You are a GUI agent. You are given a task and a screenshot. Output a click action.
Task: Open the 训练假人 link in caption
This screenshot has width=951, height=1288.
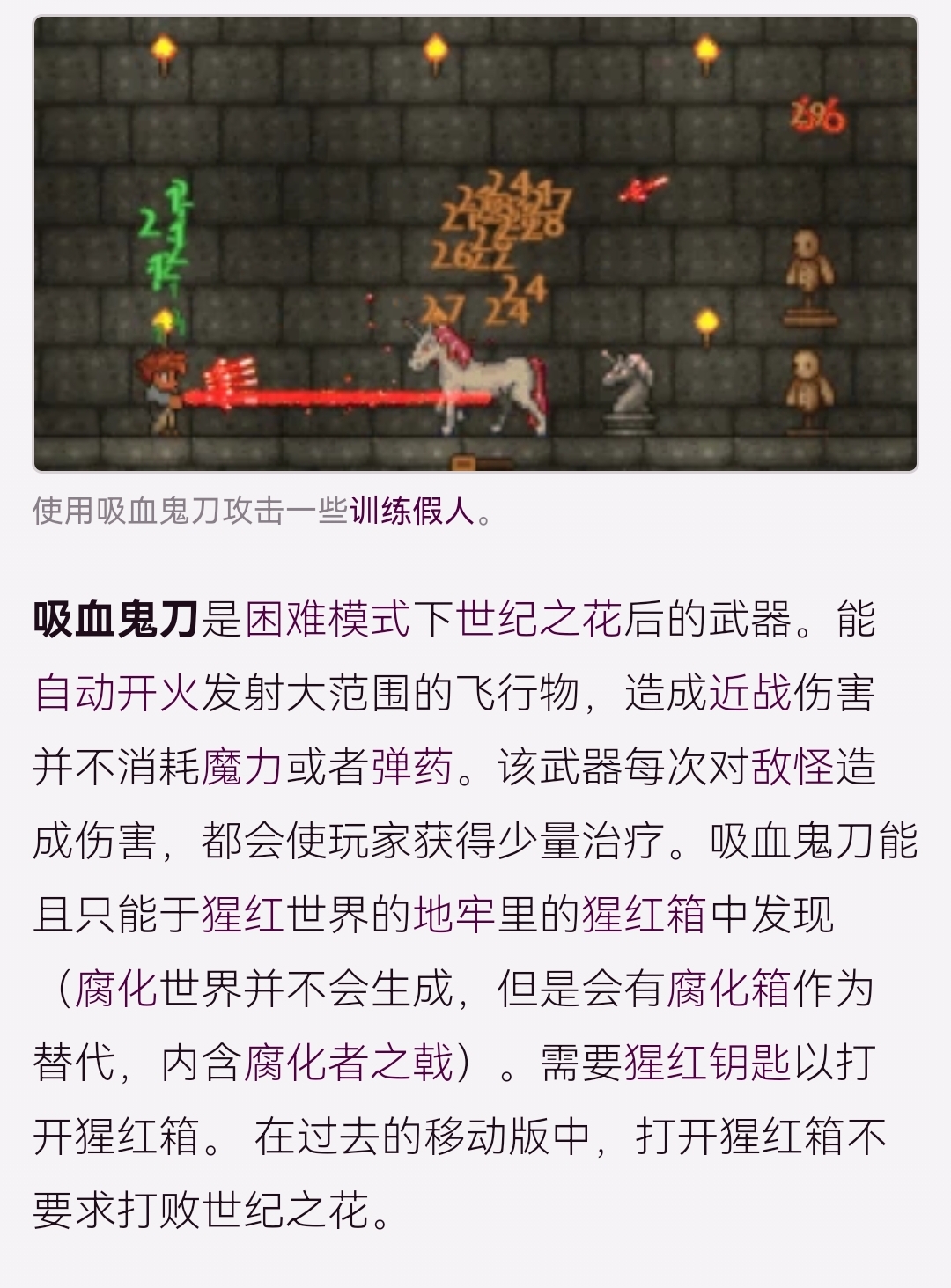[412, 511]
